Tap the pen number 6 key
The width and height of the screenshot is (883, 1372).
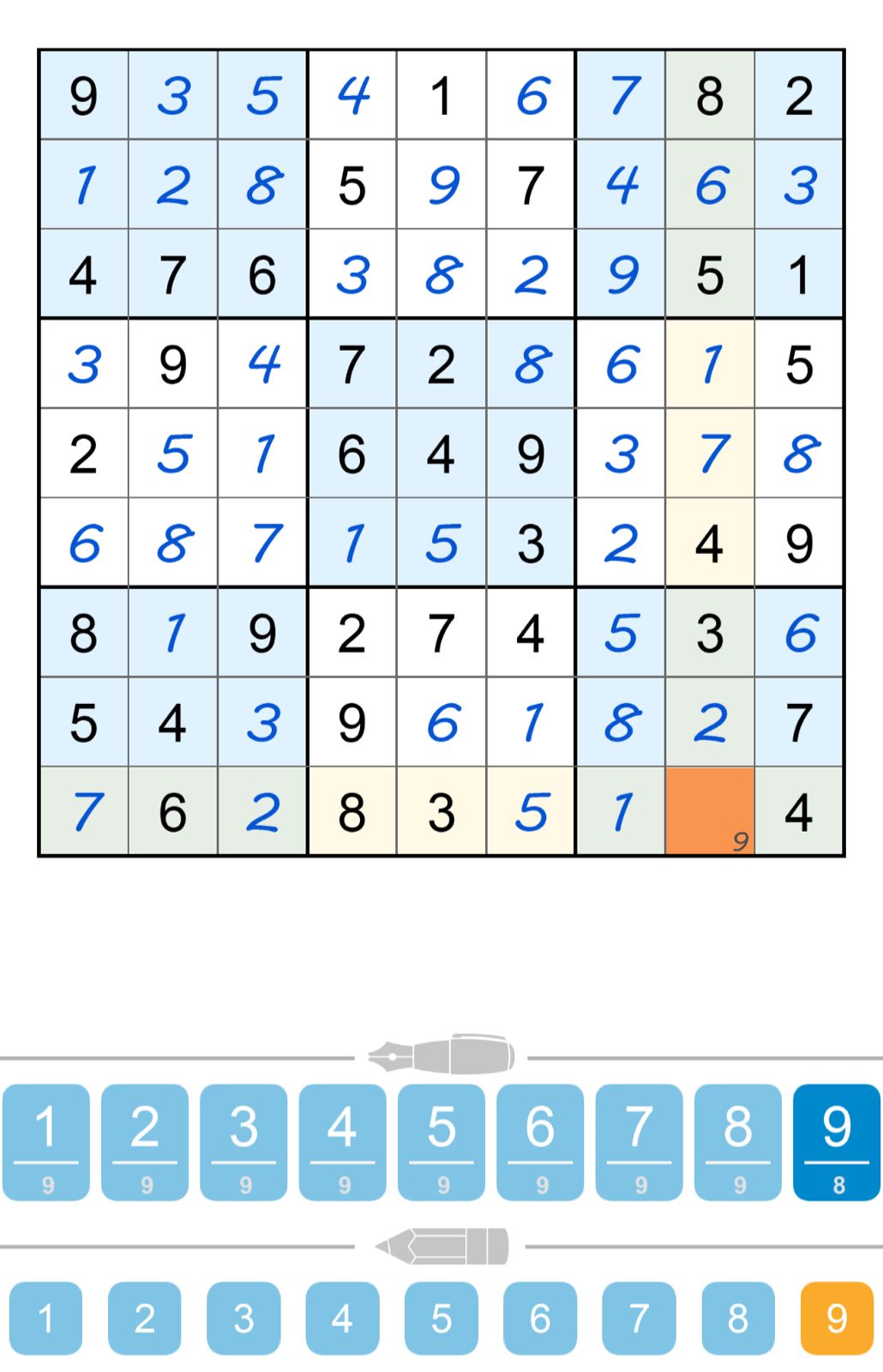(538, 1135)
